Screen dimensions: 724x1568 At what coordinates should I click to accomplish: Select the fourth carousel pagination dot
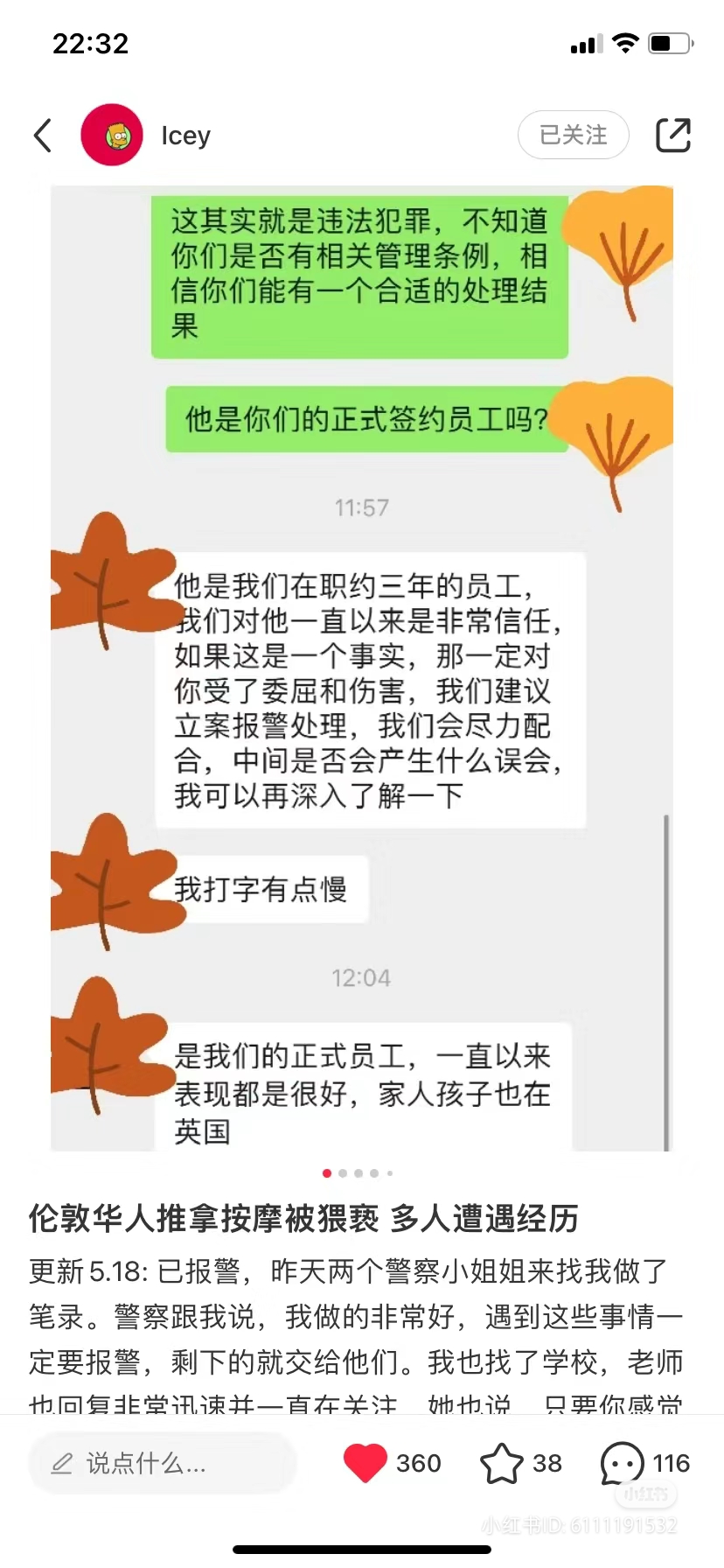374,1173
